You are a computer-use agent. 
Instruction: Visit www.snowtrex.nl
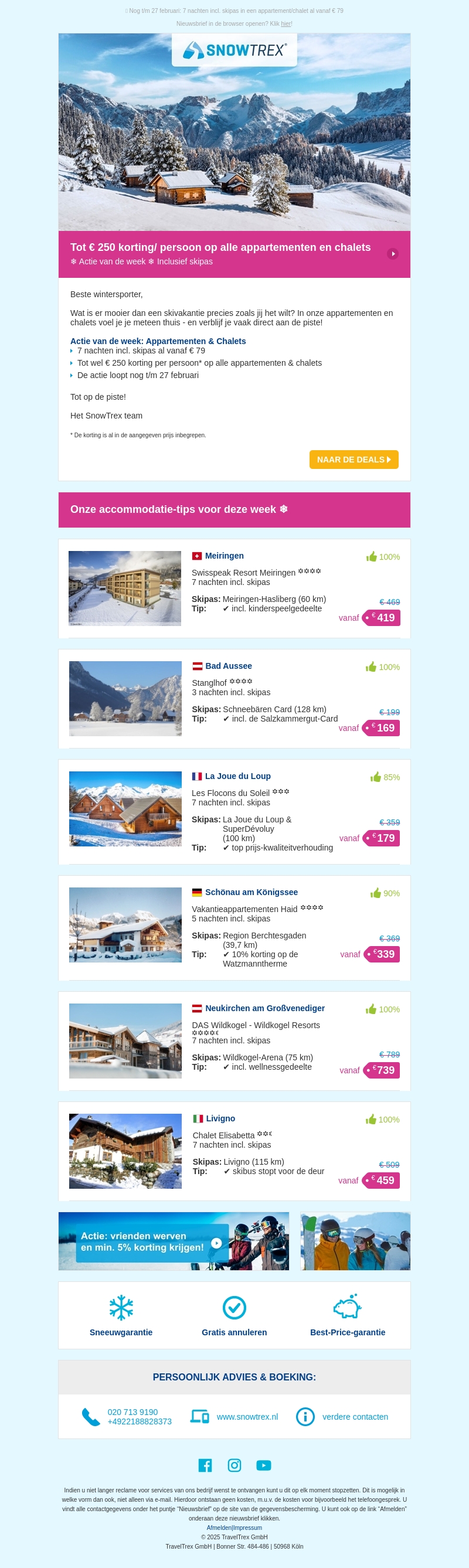[247, 1417]
